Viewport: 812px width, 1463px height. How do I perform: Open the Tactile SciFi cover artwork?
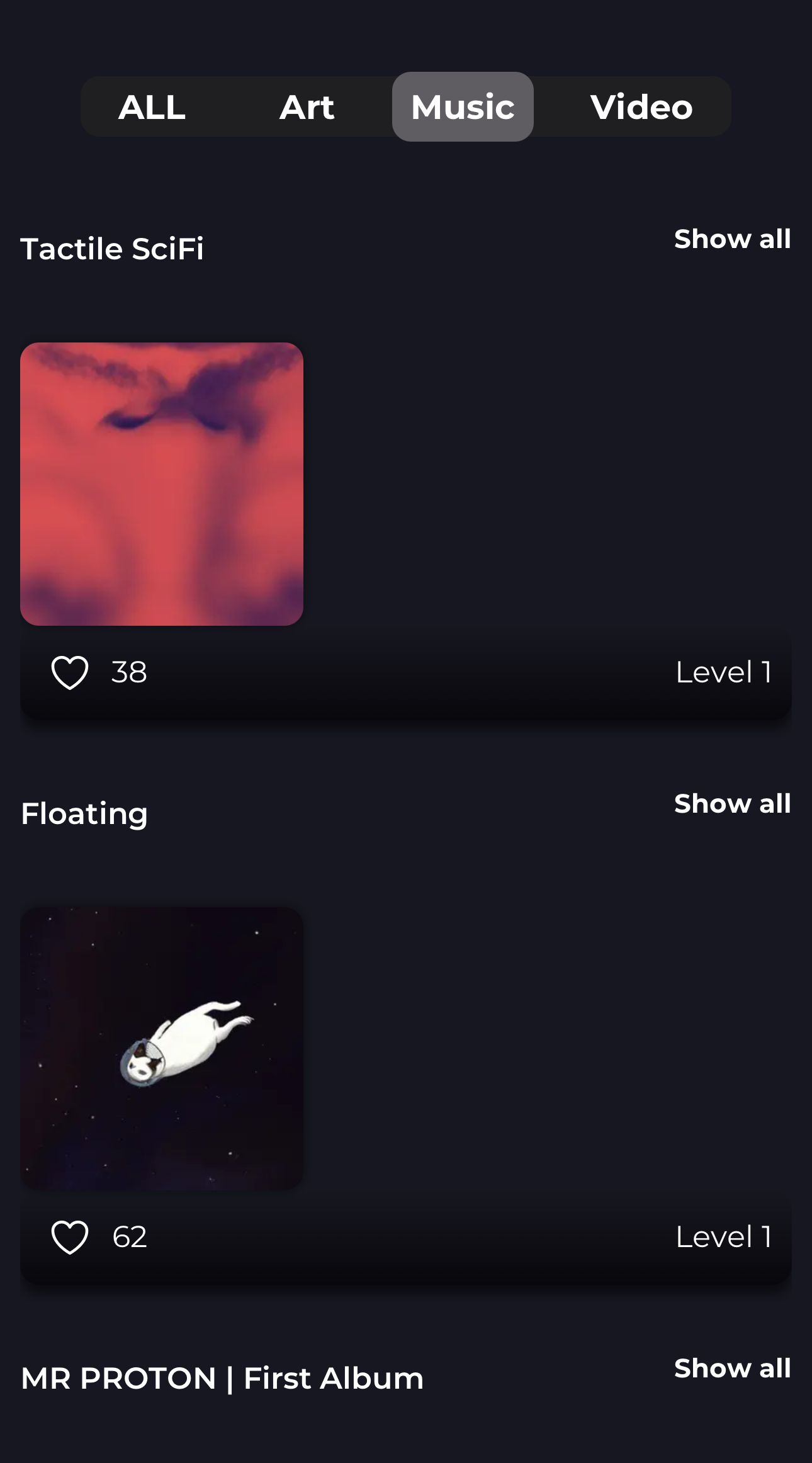(161, 483)
